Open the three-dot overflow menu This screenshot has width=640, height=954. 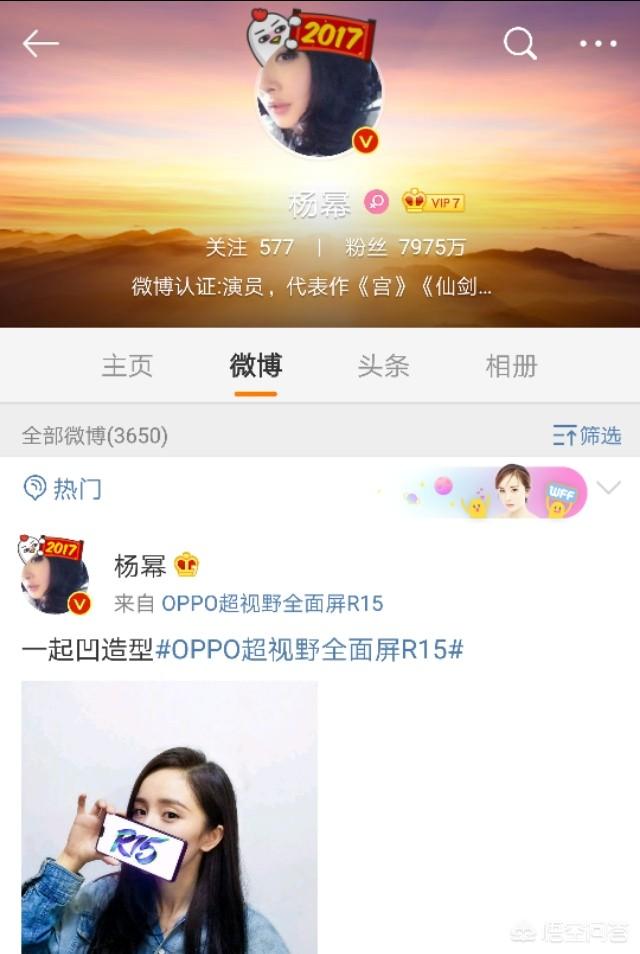click(x=598, y=44)
